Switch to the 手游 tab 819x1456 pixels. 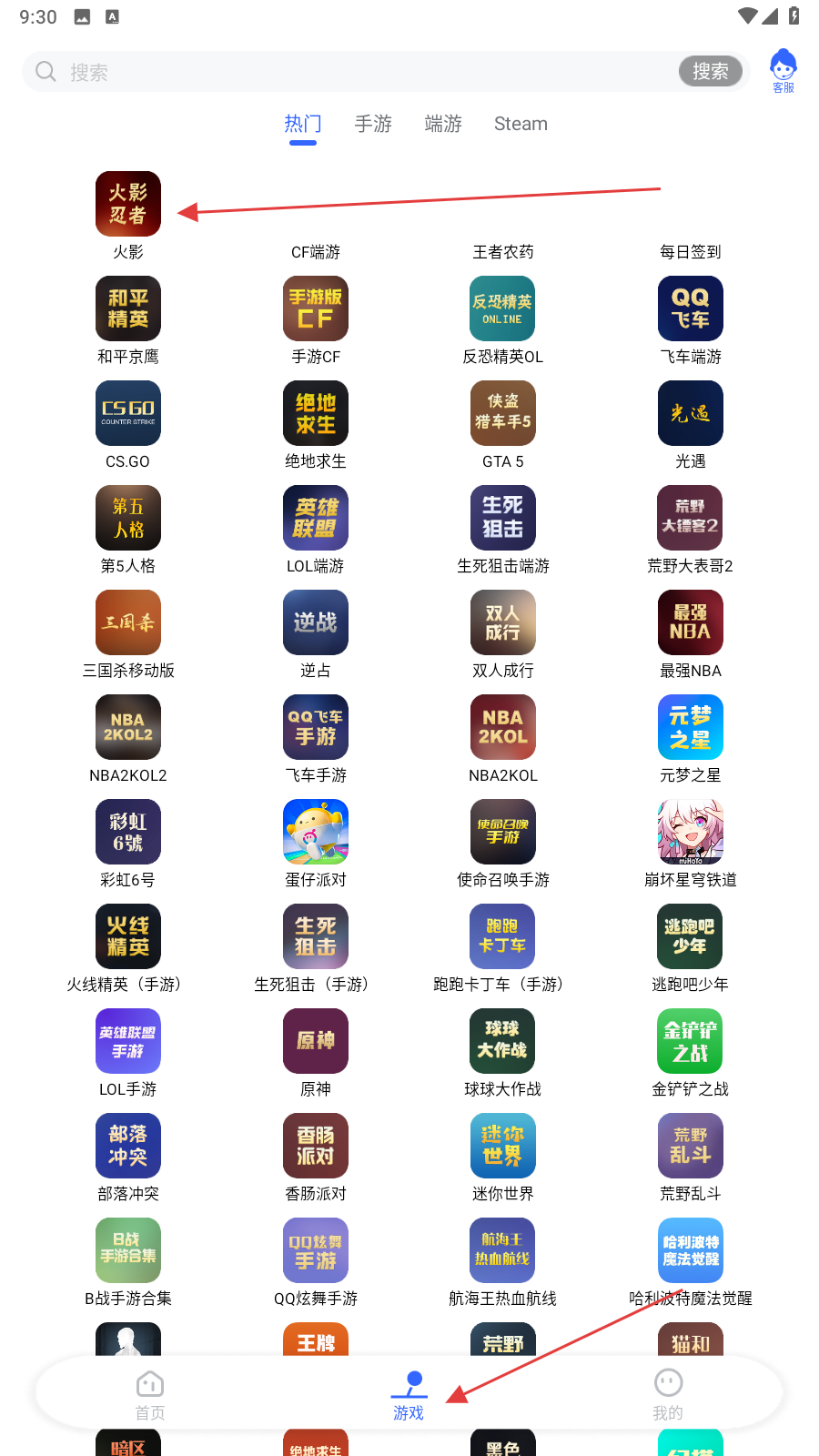click(373, 124)
